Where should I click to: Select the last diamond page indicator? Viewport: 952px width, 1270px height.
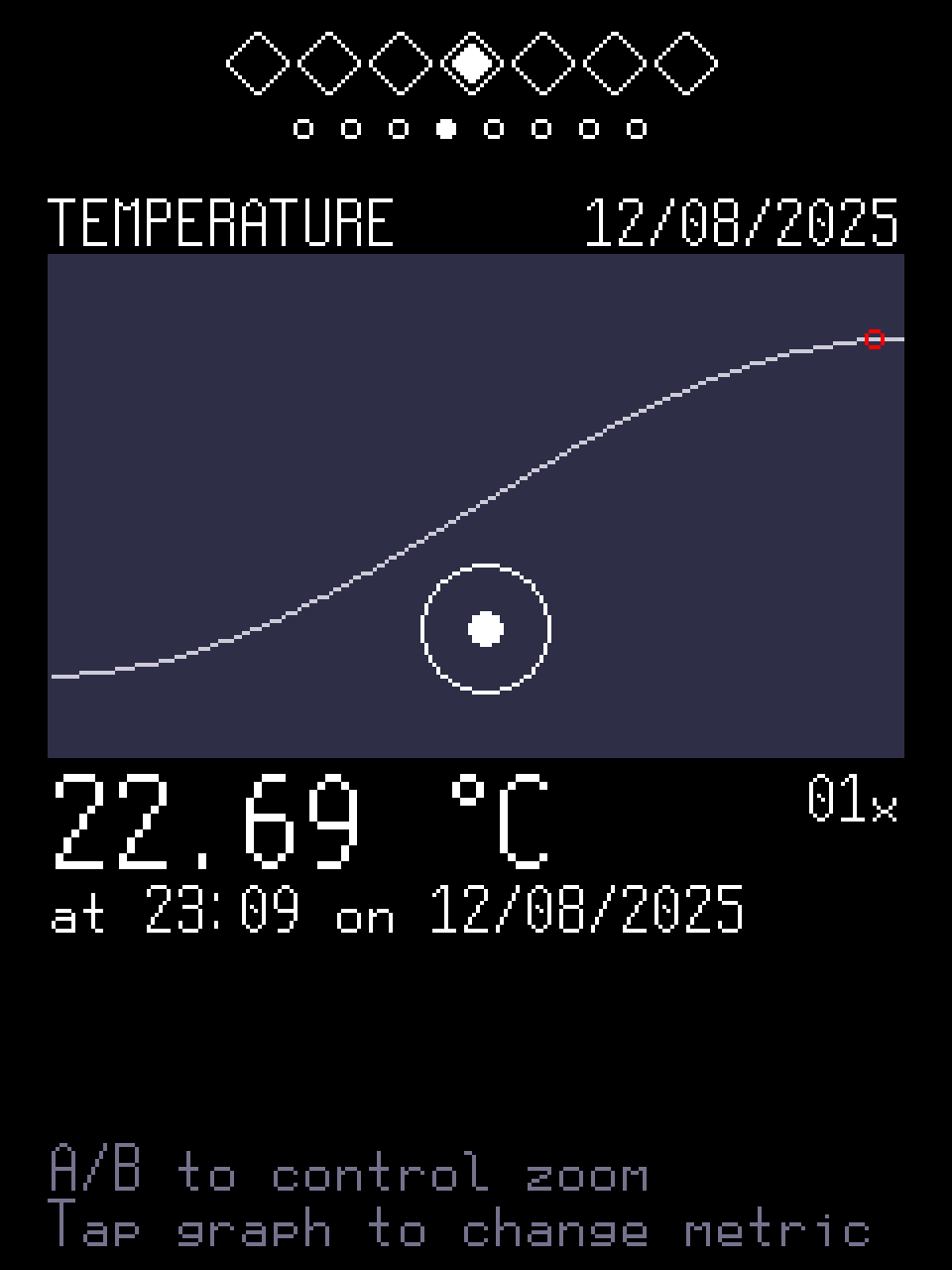(686, 63)
